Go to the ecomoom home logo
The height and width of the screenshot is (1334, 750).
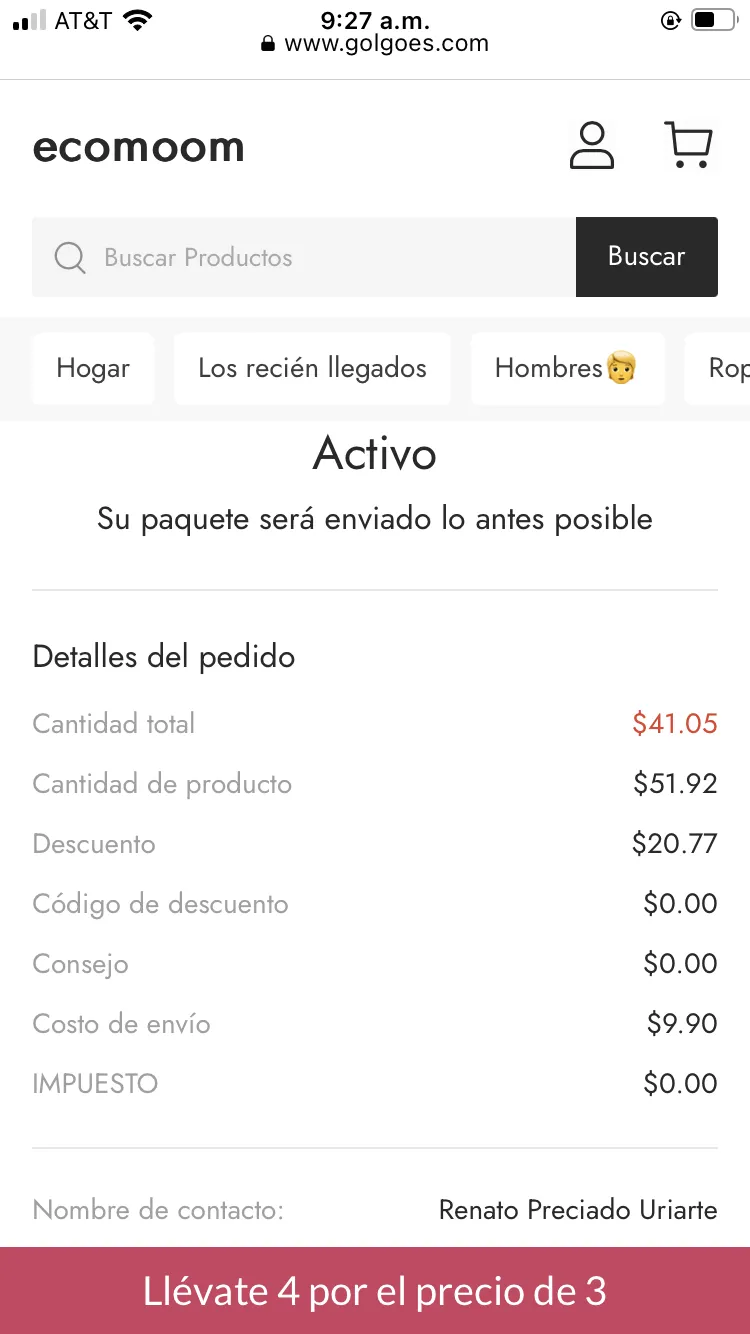click(138, 148)
